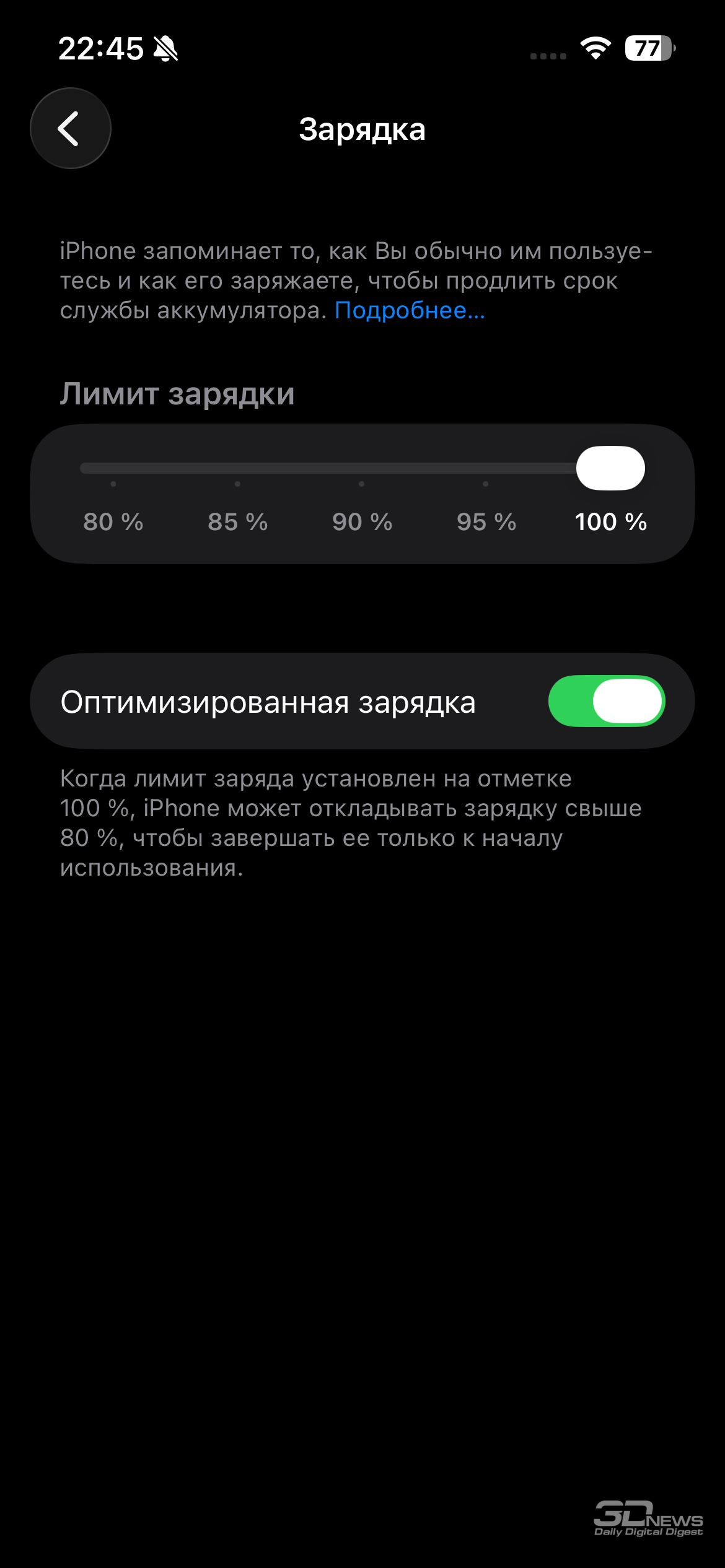Viewport: 725px width, 1568px height.
Task: Disable Оптимизированная зарядка switch
Action: pyautogui.click(x=606, y=701)
